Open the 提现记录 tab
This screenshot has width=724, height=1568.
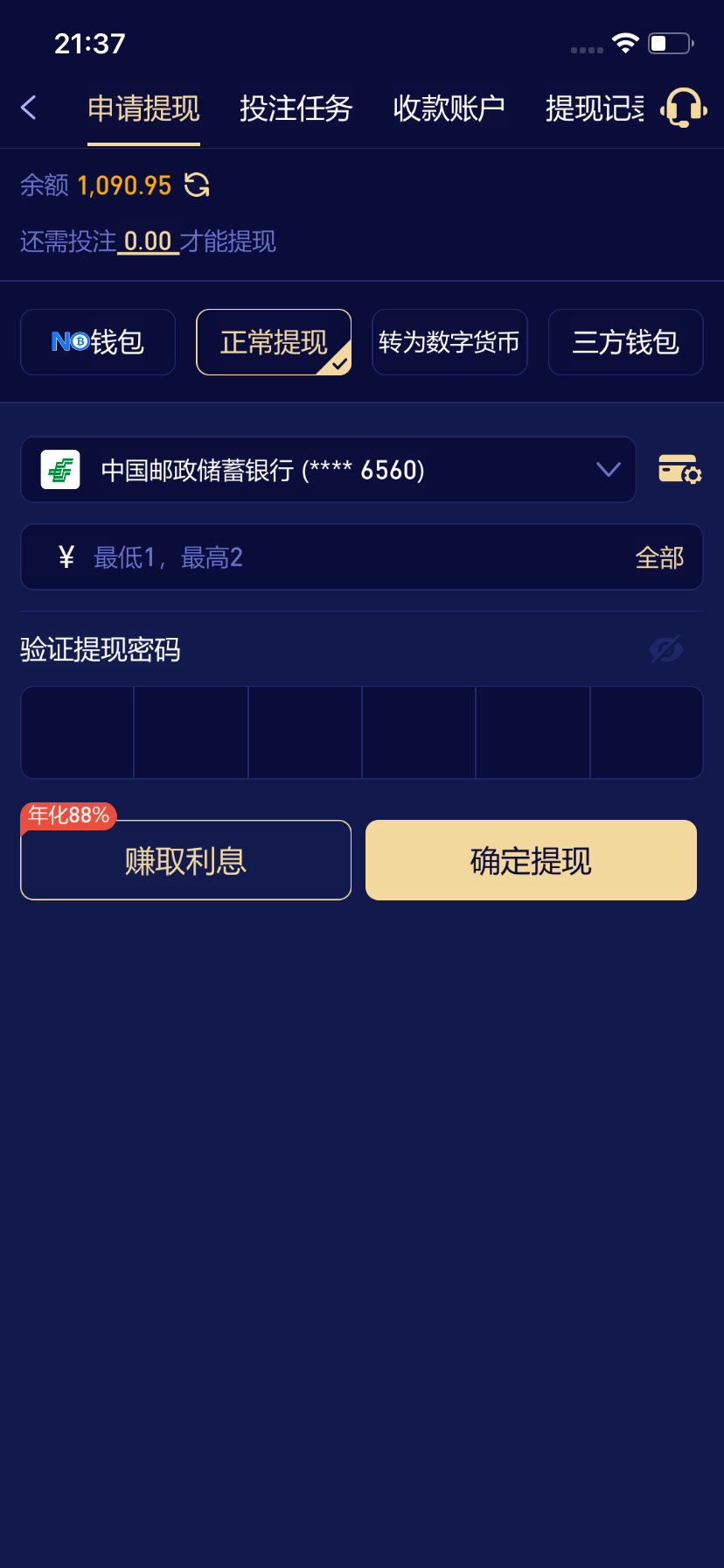595,108
